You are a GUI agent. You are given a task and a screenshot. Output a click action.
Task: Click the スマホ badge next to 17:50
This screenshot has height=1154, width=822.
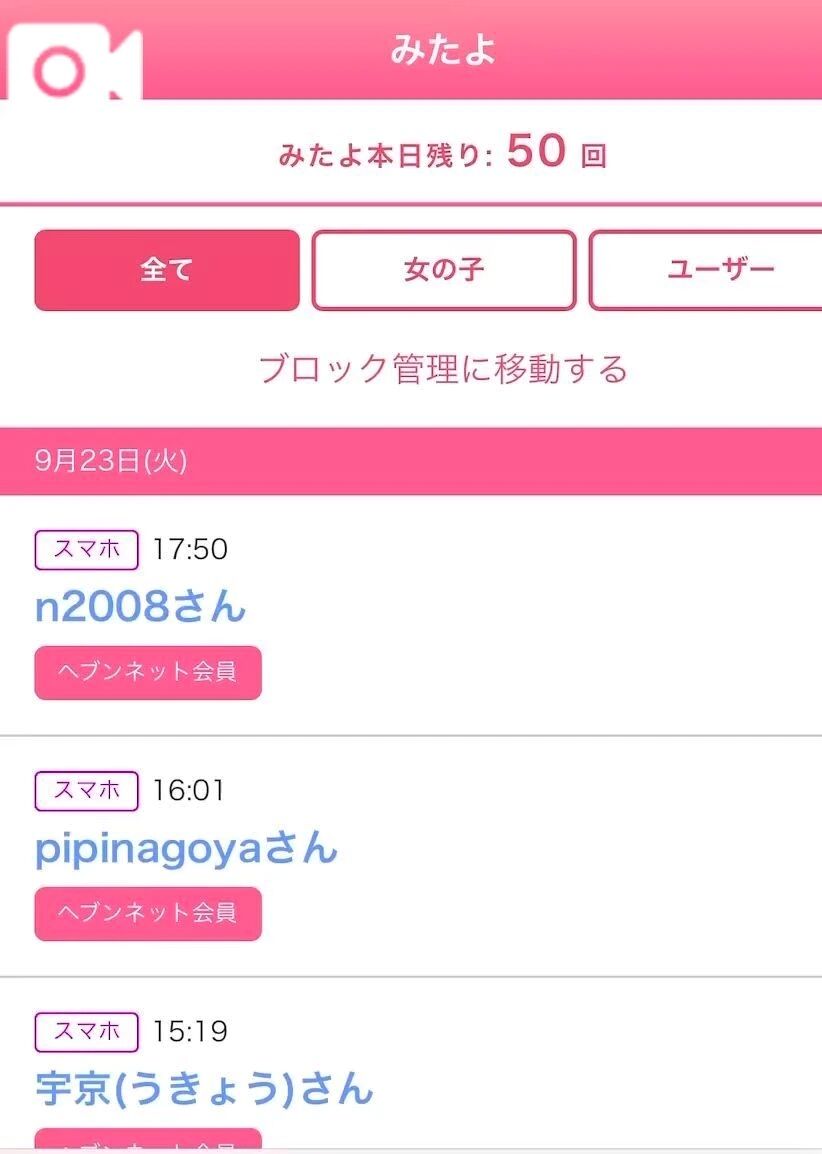pyautogui.click(x=85, y=549)
